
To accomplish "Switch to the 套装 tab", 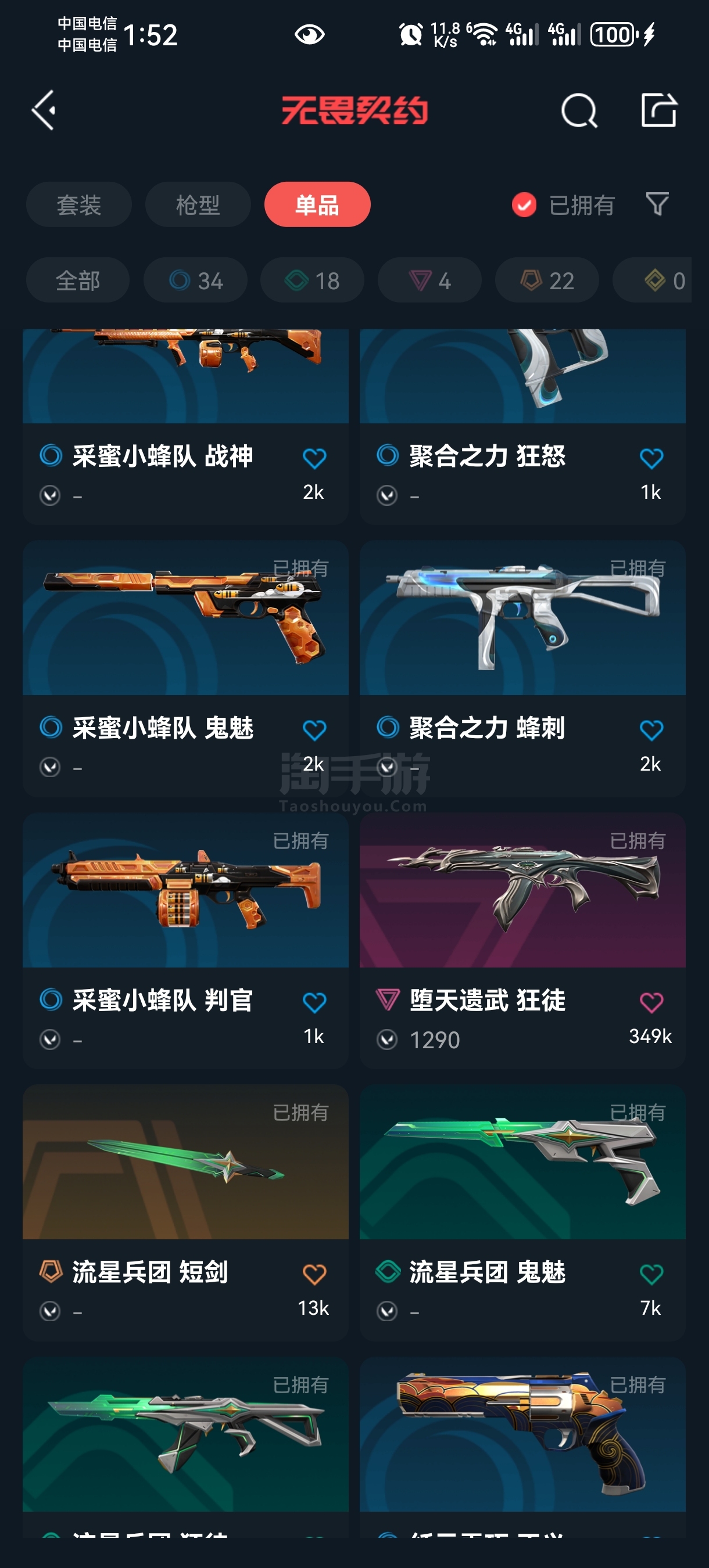I will click(x=78, y=204).
